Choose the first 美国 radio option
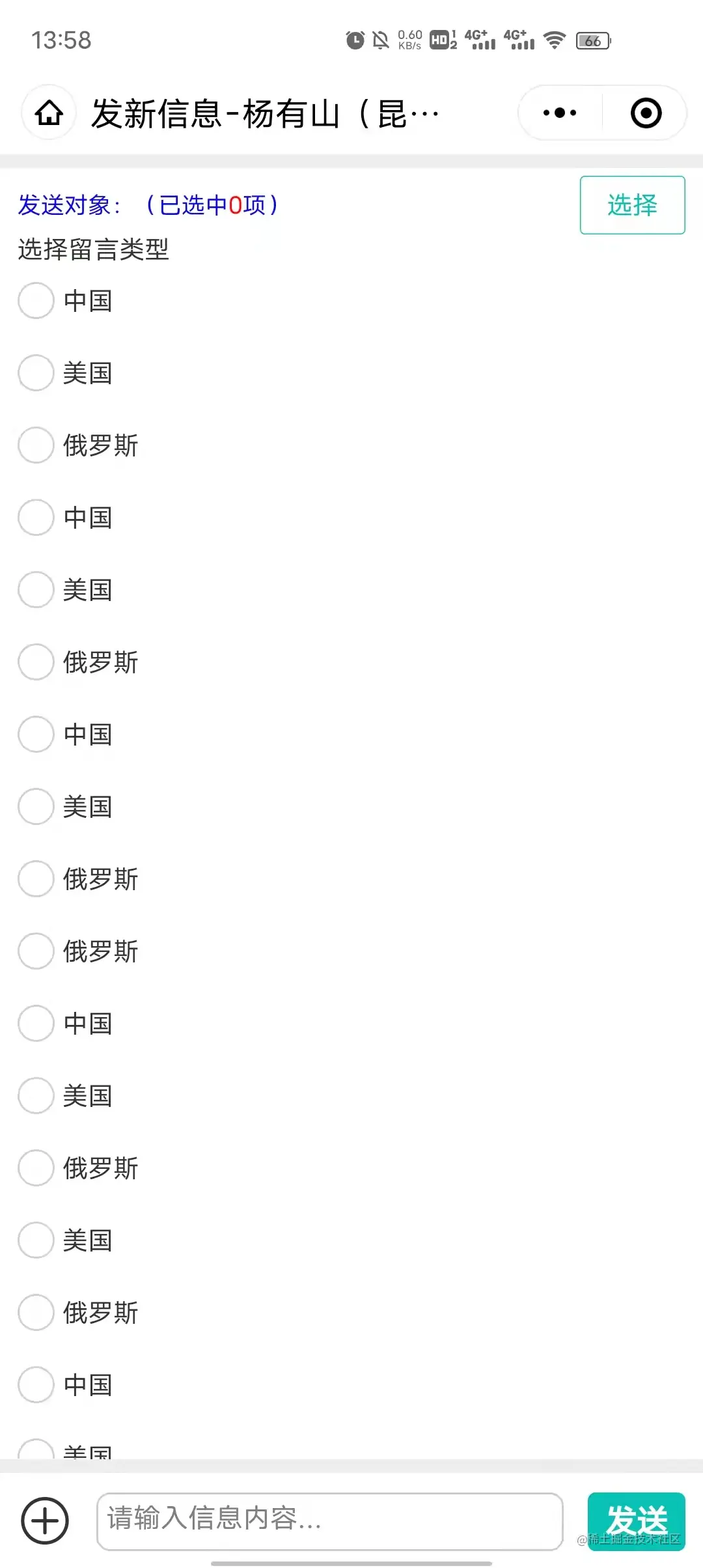 (36, 373)
